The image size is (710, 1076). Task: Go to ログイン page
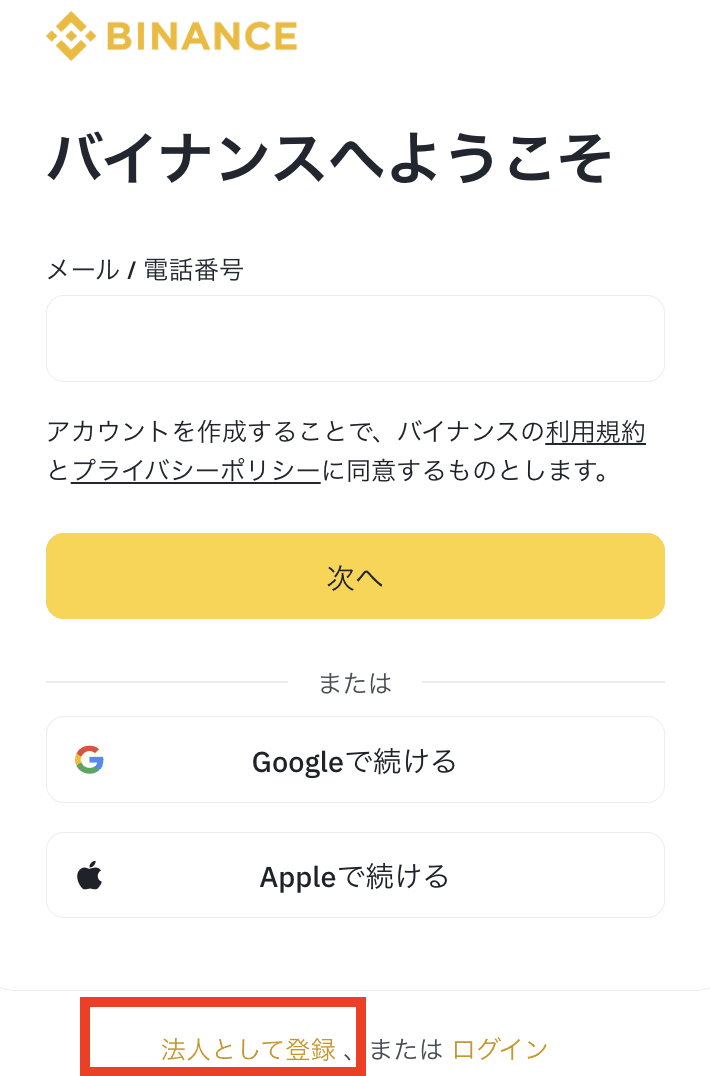click(x=500, y=1049)
